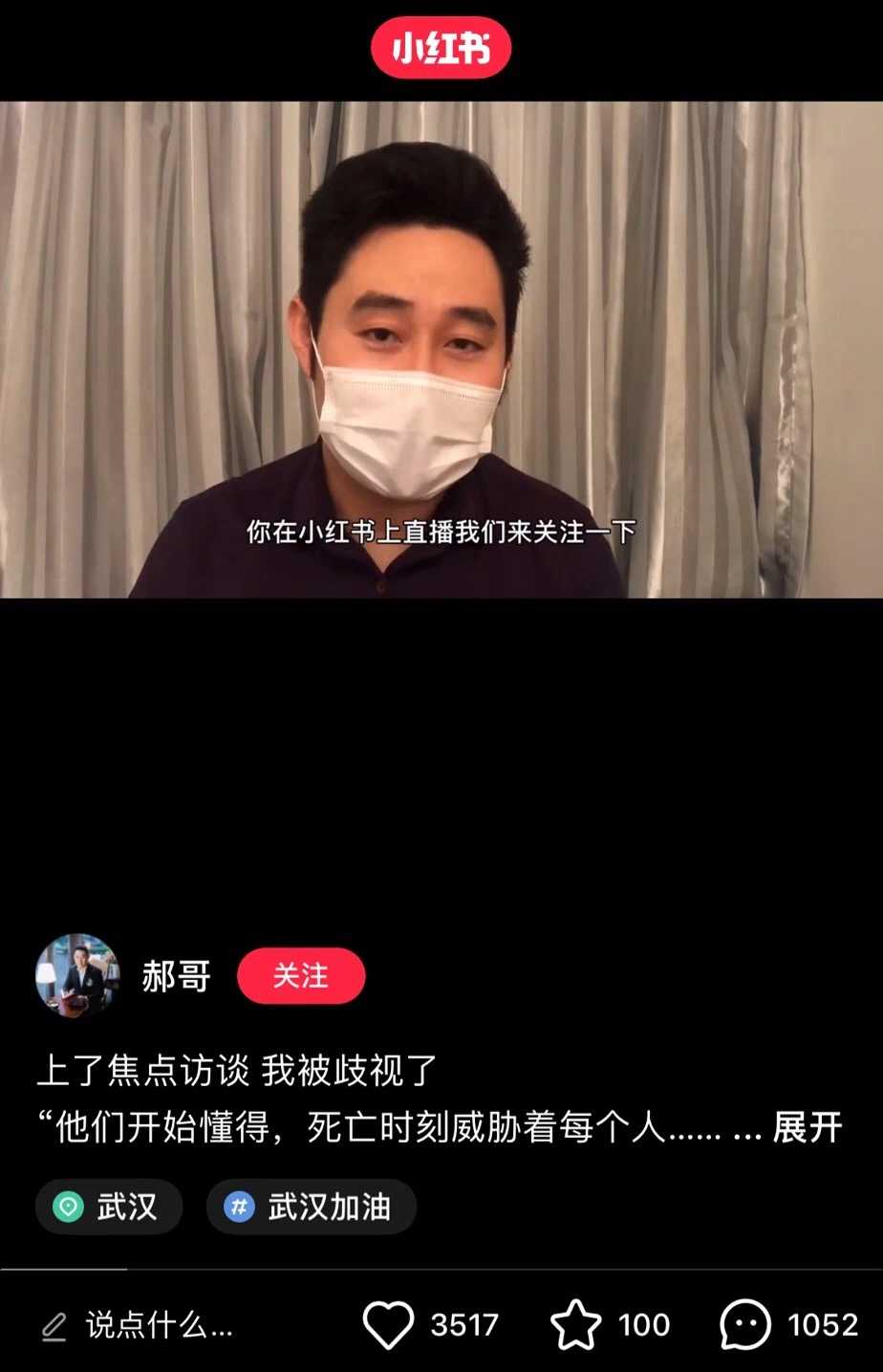This screenshot has width=883, height=1372.
Task: Follow 郝哥 with the 关注 button
Action: (301, 976)
